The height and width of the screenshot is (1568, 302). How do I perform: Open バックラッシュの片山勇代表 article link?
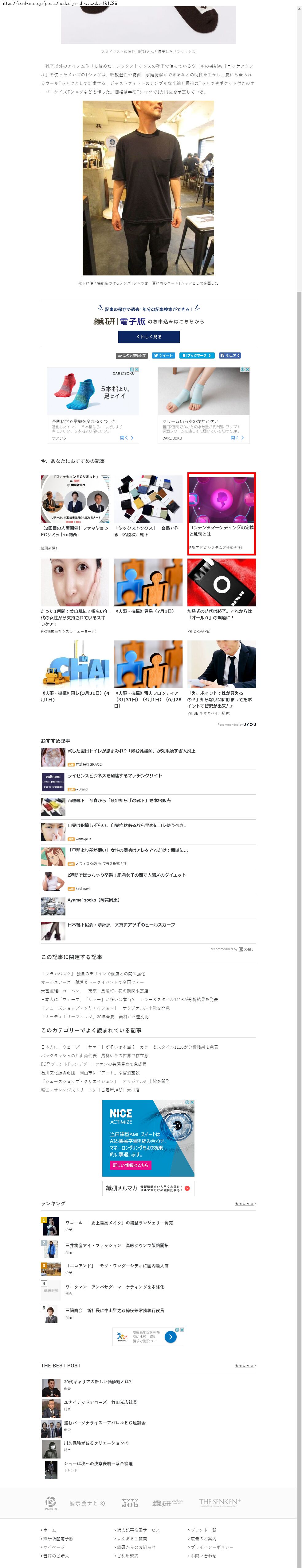94,1055
